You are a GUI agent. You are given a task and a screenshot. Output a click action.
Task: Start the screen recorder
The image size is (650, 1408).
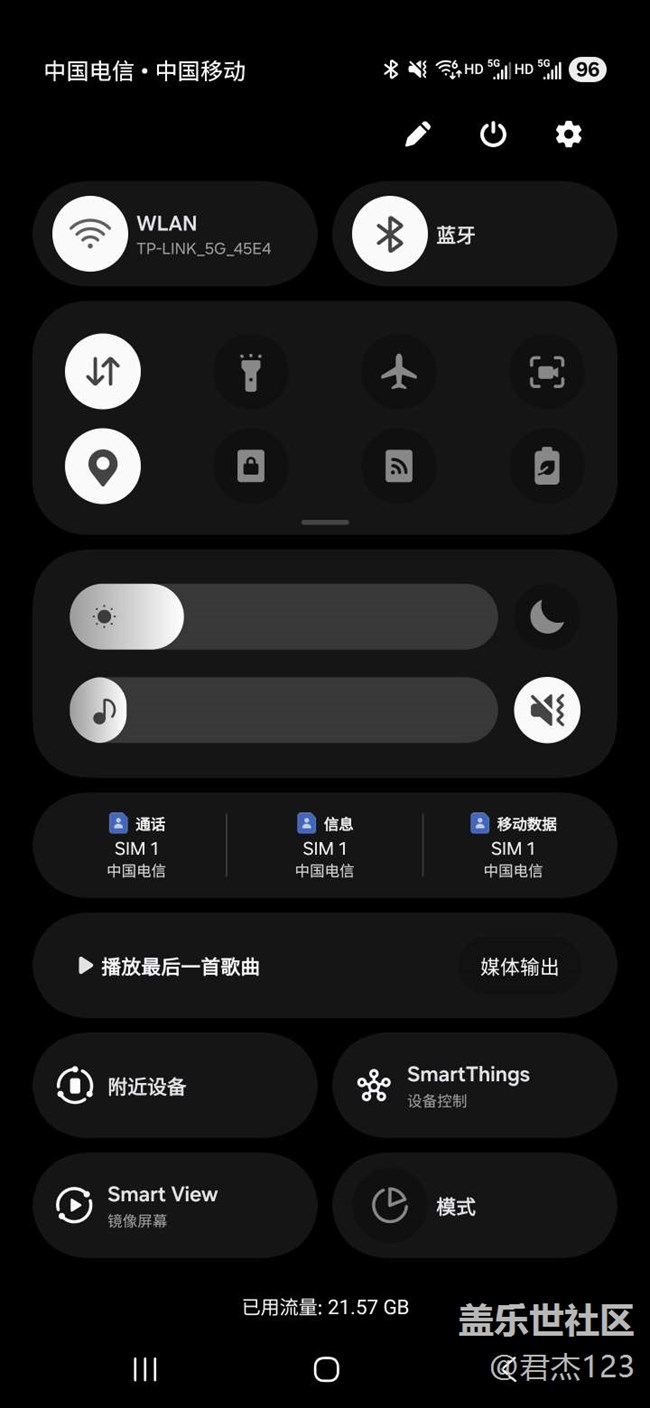tap(547, 372)
